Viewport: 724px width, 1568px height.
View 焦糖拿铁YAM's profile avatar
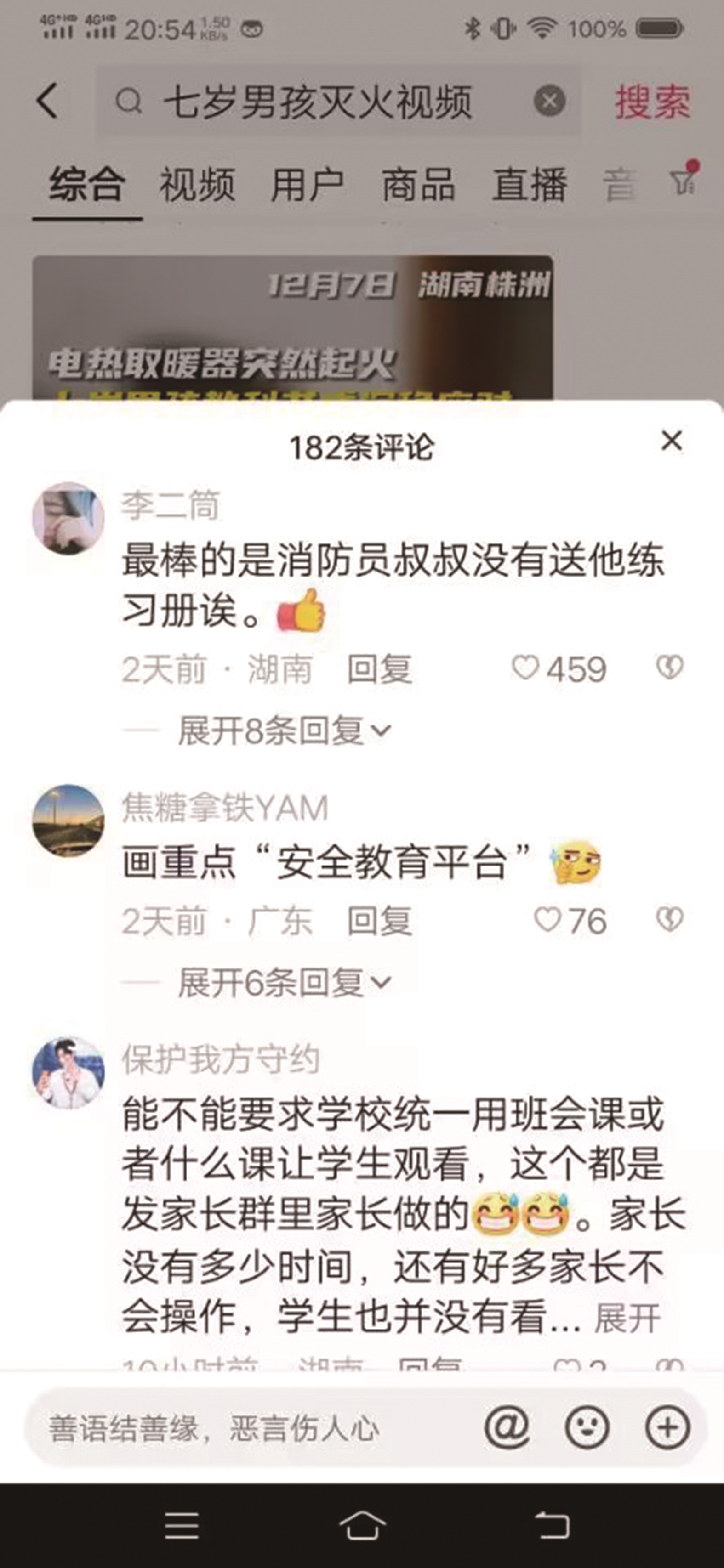tap(68, 821)
